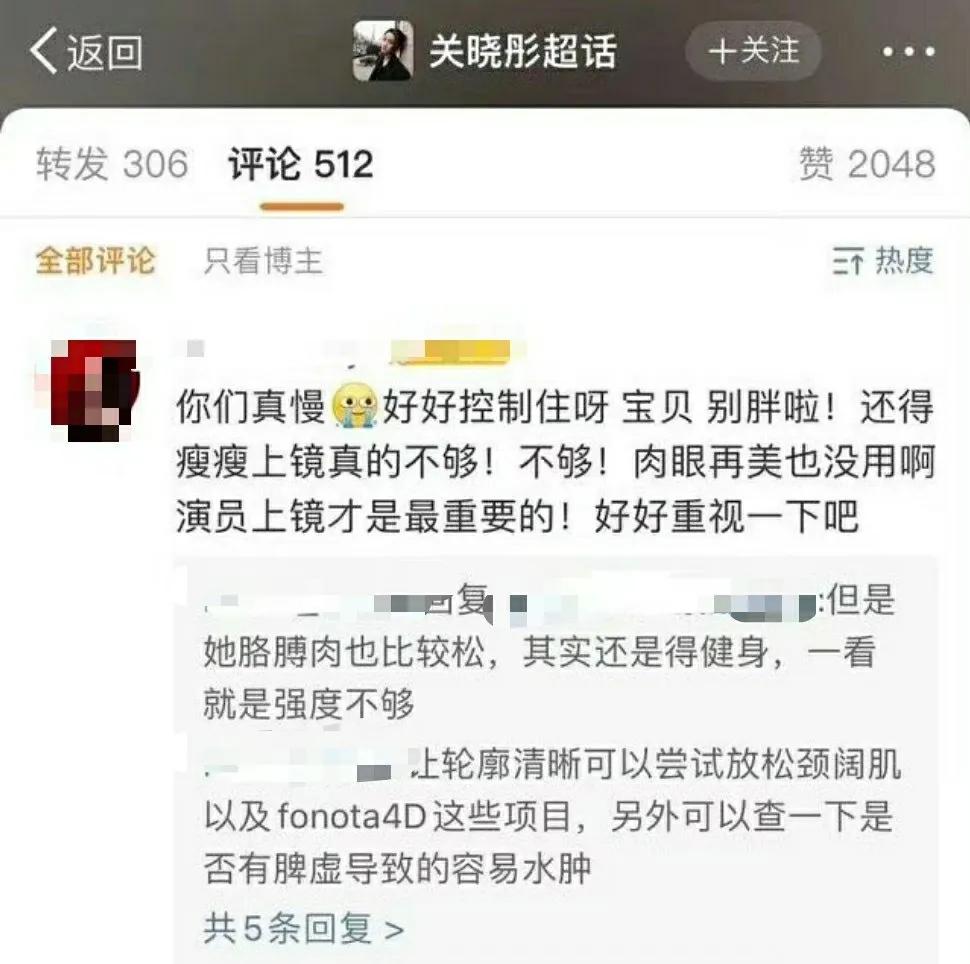The width and height of the screenshot is (970, 964).
Task: Select the 评论 512 tab
Action: pos(301,164)
